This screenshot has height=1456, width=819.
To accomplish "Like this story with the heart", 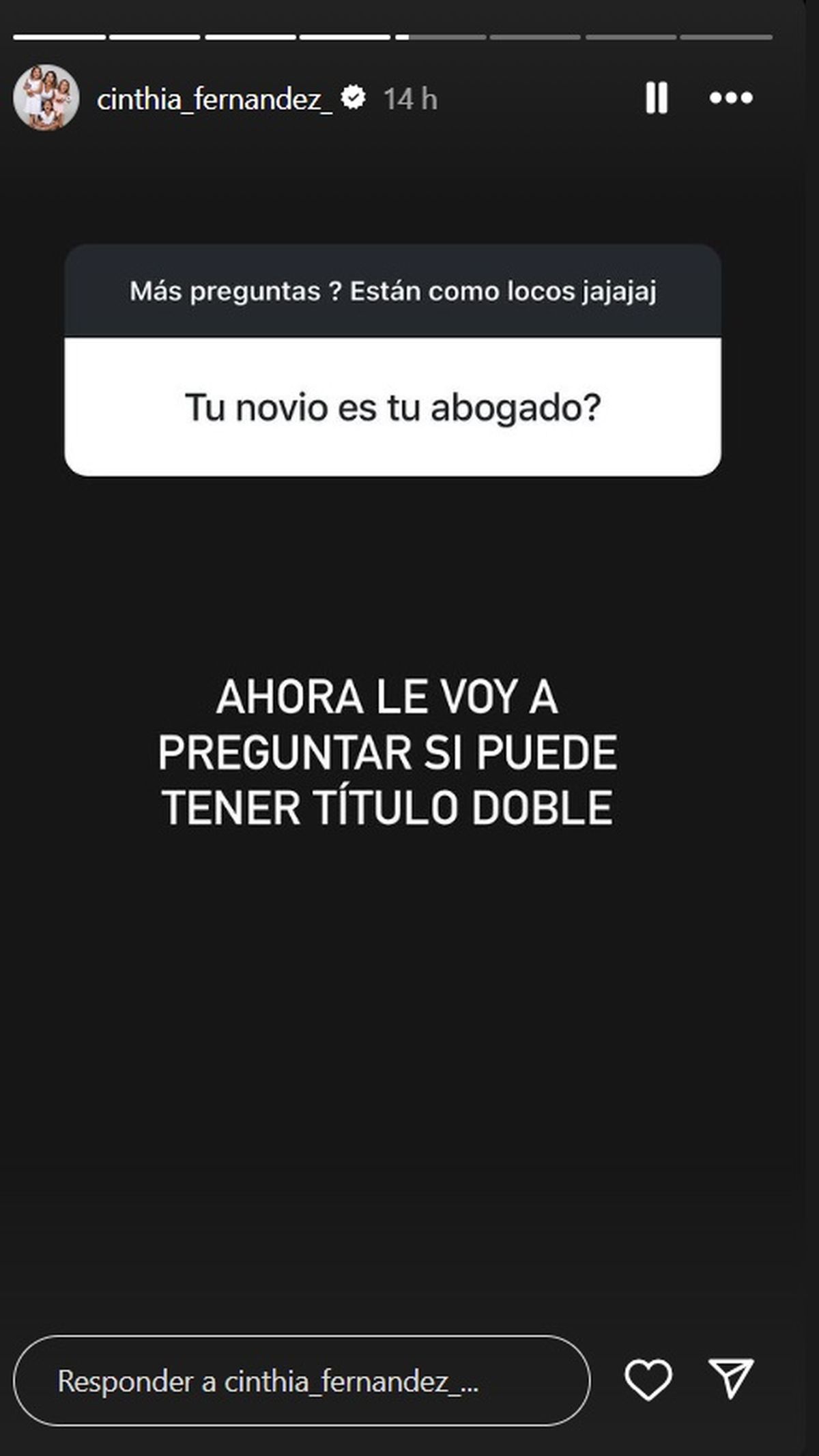I will tap(648, 1380).
